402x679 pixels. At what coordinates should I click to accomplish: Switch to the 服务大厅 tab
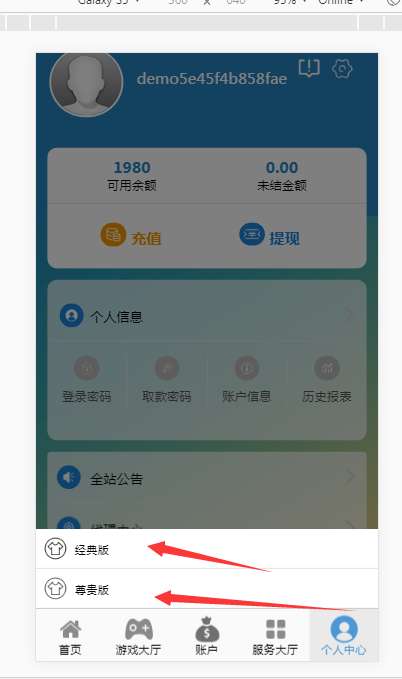(275, 637)
